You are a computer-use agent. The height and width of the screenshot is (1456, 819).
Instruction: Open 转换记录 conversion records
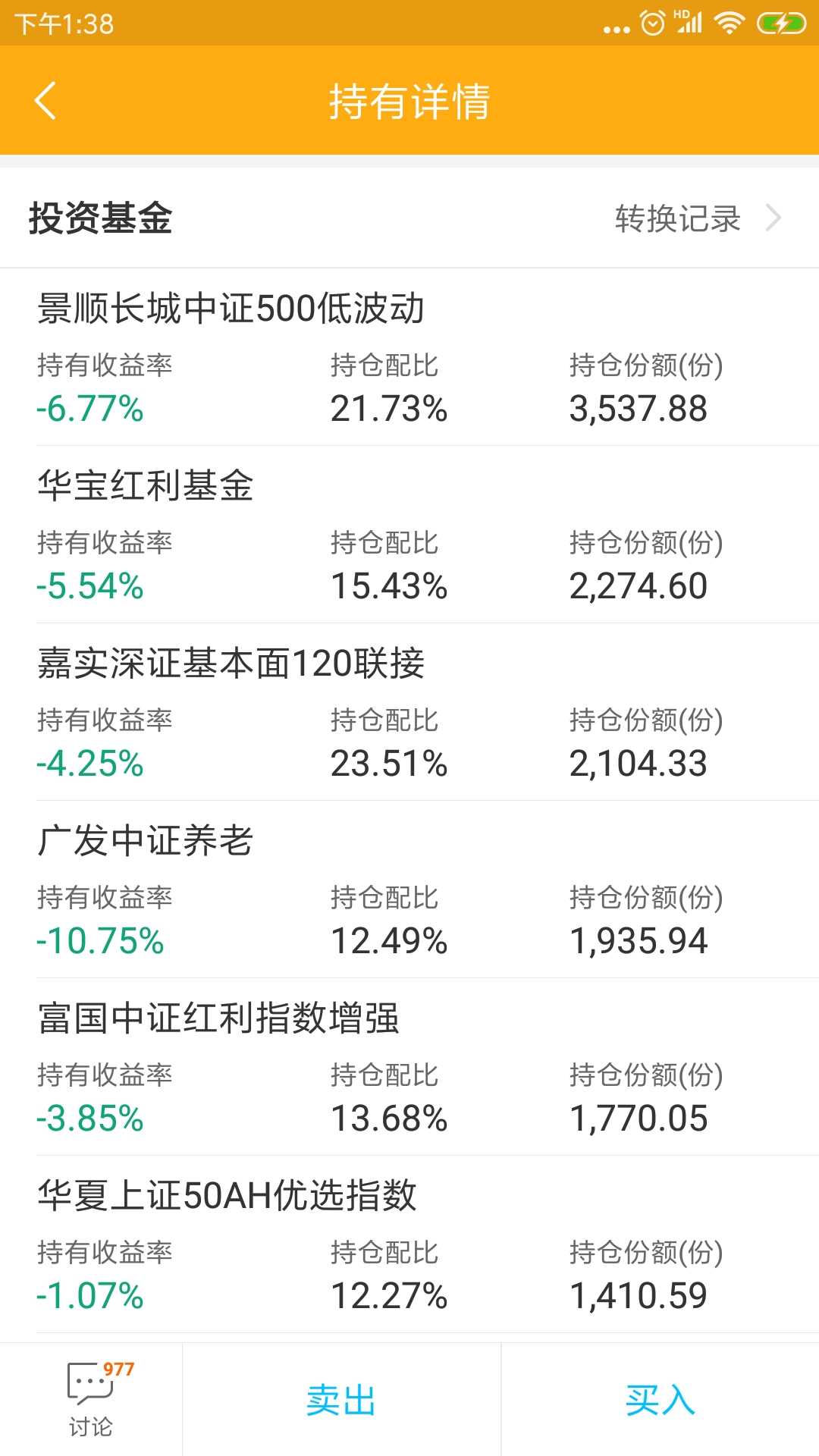coord(698,218)
